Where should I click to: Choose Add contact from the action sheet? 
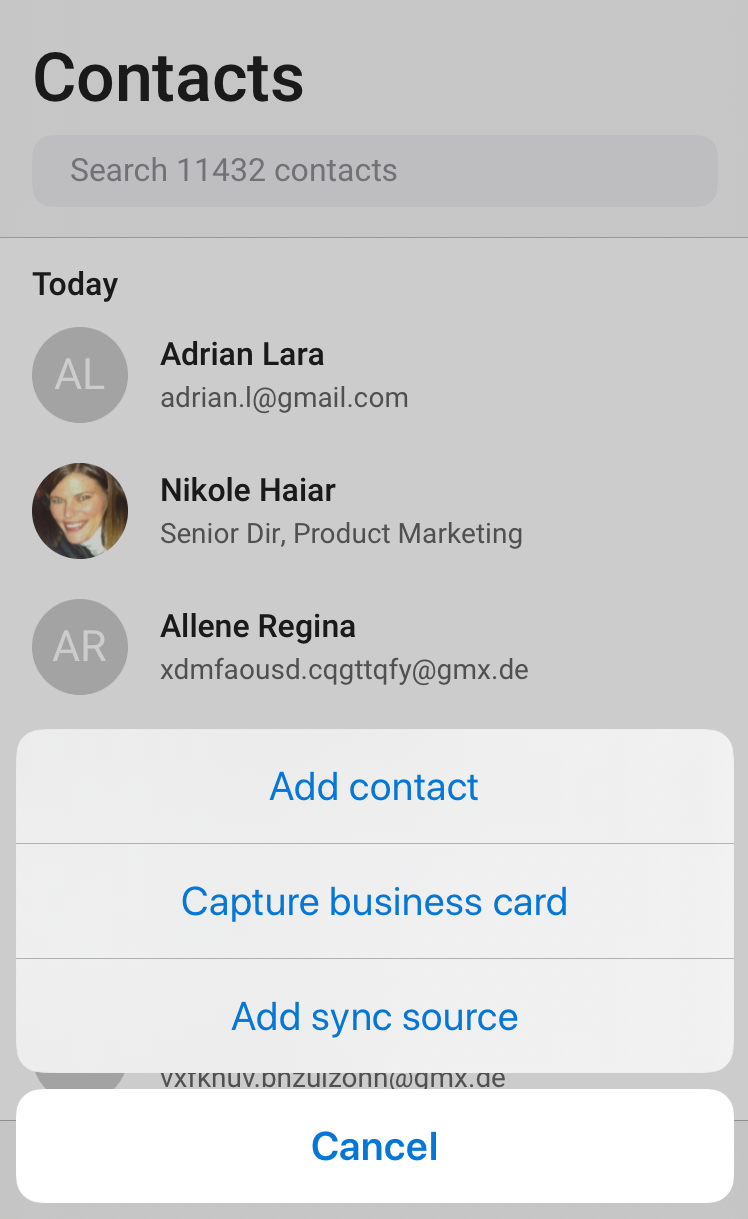click(374, 787)
